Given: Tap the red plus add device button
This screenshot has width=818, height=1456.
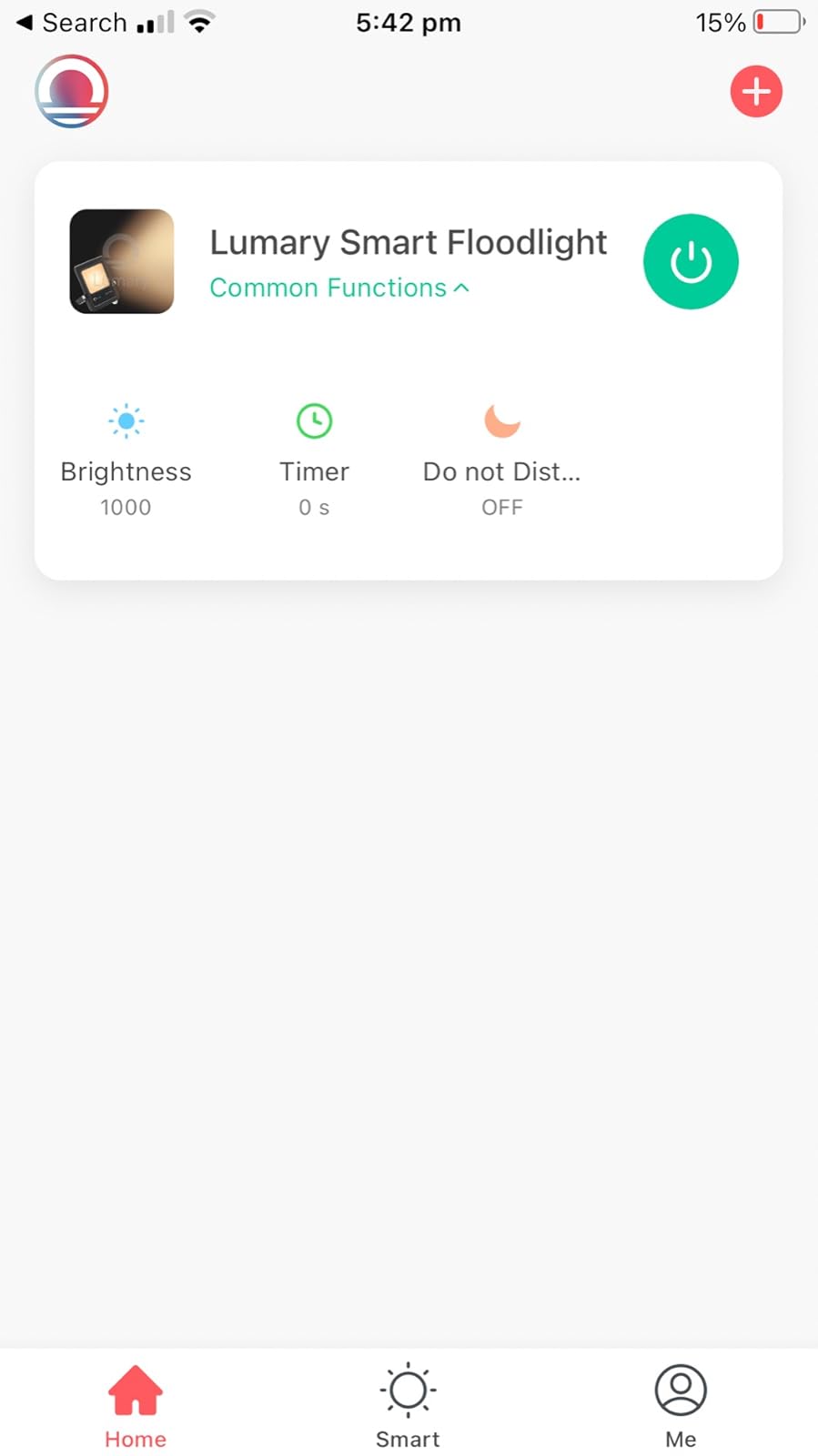Looking at the screenshot, I should click(756, 91).
